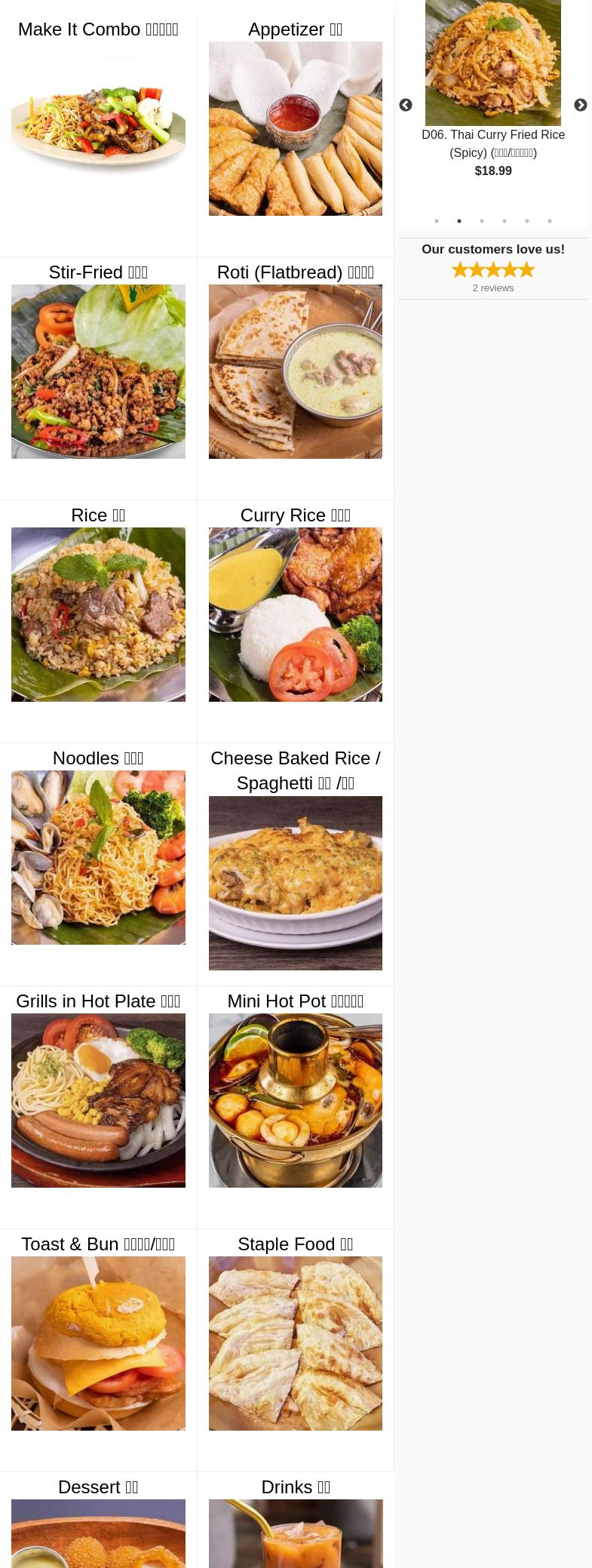Jump to the first carousel slide dot
The width and height of the screenshot is (592, 1568).
click(x=437, y=221)
